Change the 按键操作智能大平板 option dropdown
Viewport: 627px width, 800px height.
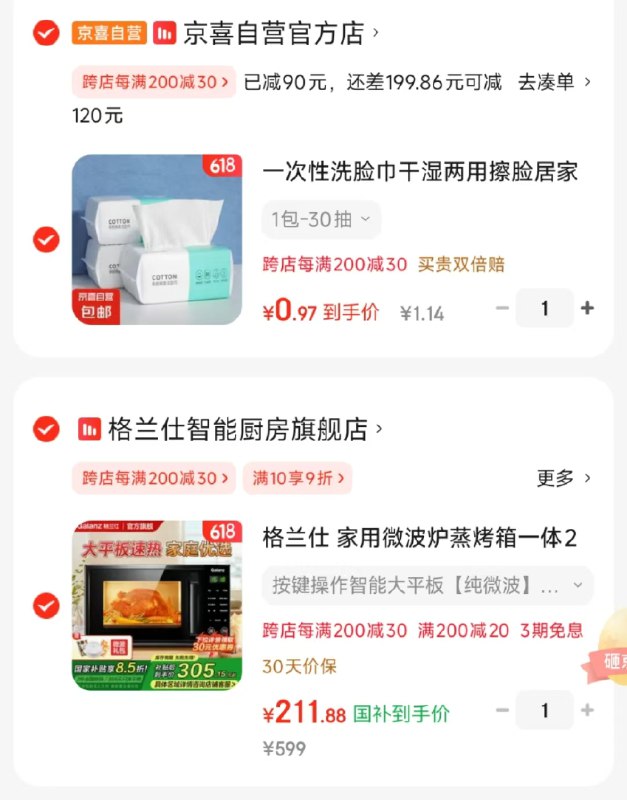pos(427,586)
